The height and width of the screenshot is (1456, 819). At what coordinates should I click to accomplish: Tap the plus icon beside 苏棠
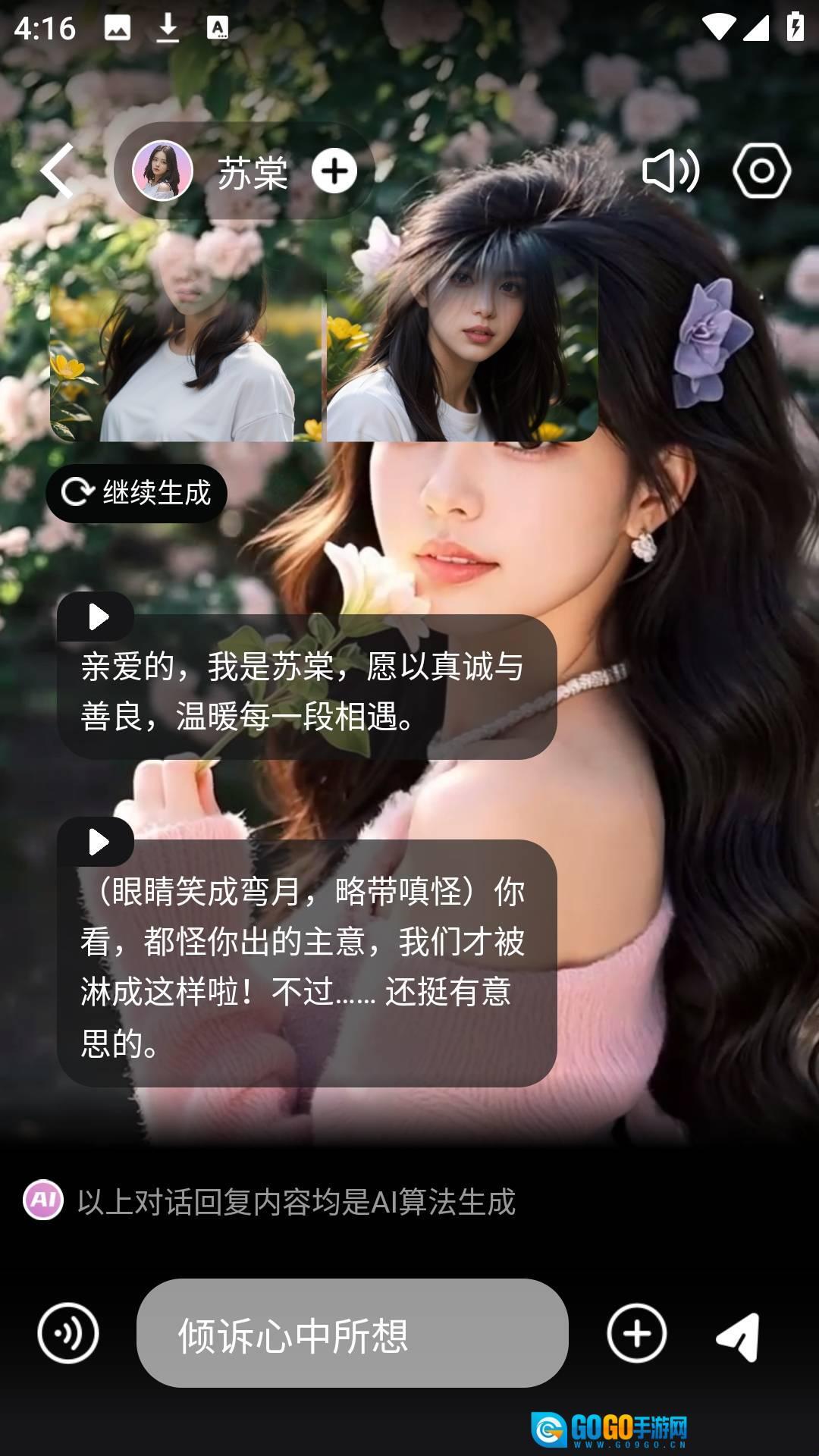click(x=334, y=171)
